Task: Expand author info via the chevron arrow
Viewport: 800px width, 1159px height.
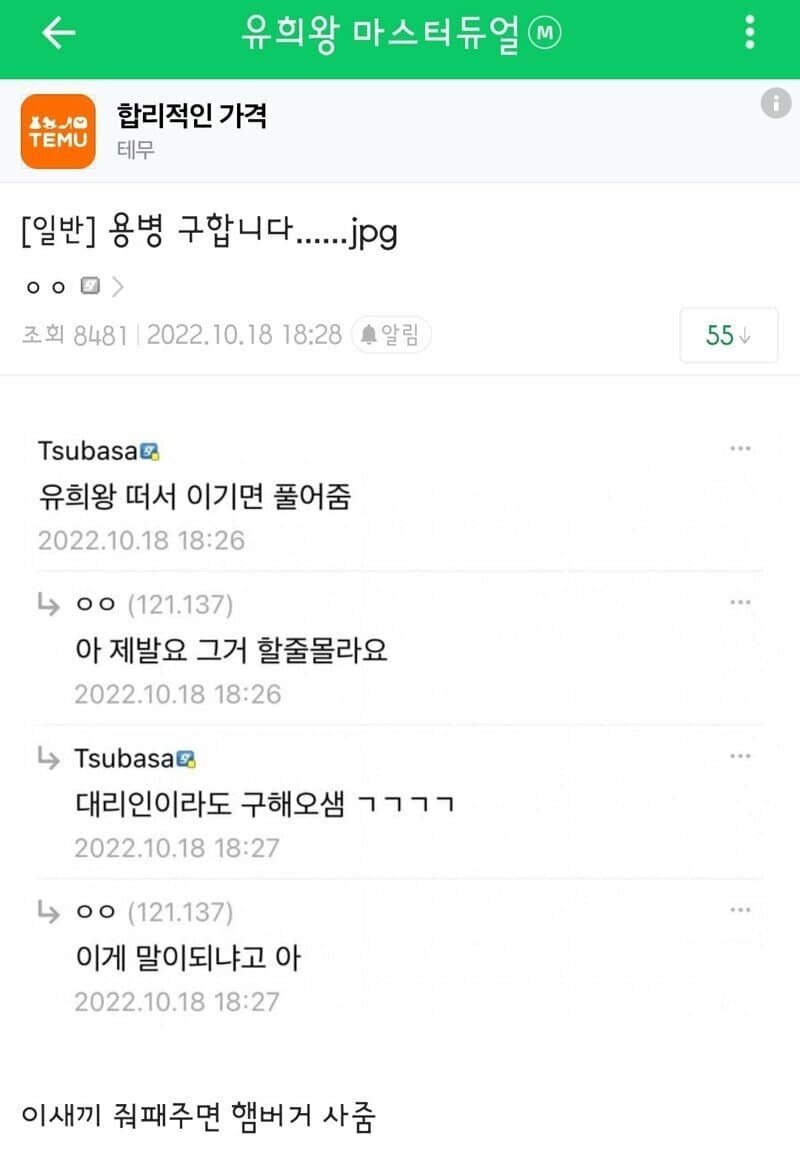Action: pos(117,286)
